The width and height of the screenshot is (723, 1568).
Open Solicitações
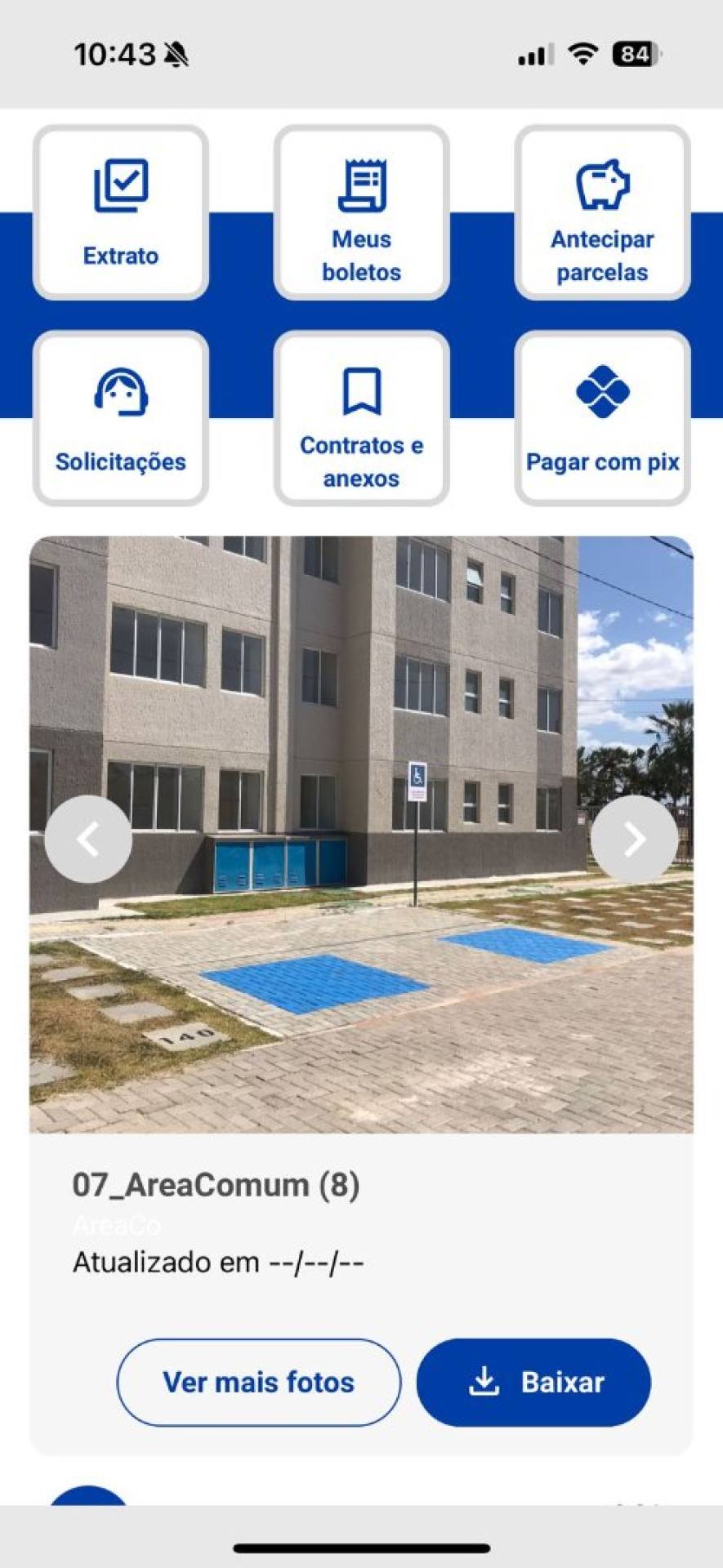121,418
